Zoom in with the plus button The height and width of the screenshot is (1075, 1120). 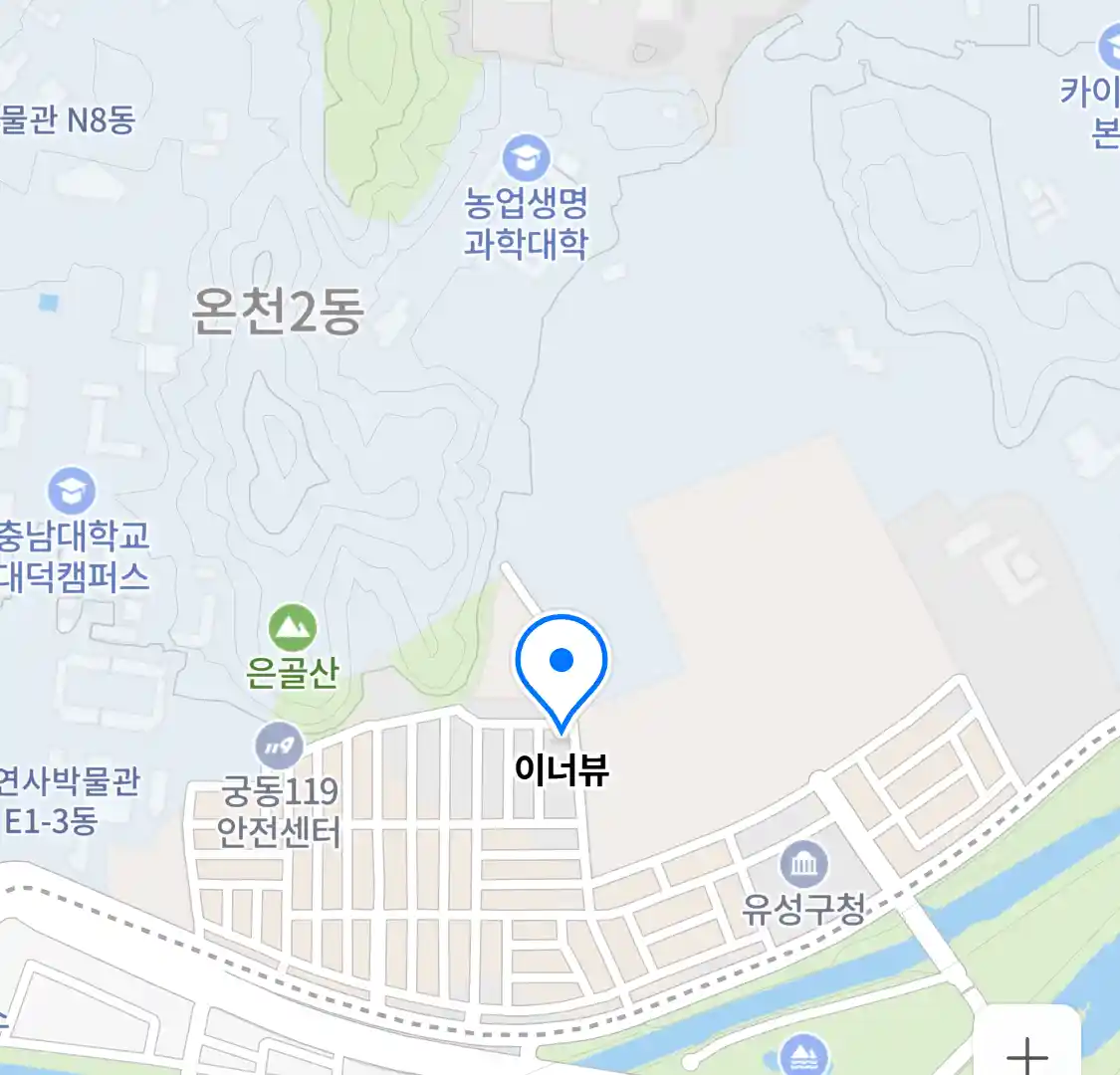1027,1050
